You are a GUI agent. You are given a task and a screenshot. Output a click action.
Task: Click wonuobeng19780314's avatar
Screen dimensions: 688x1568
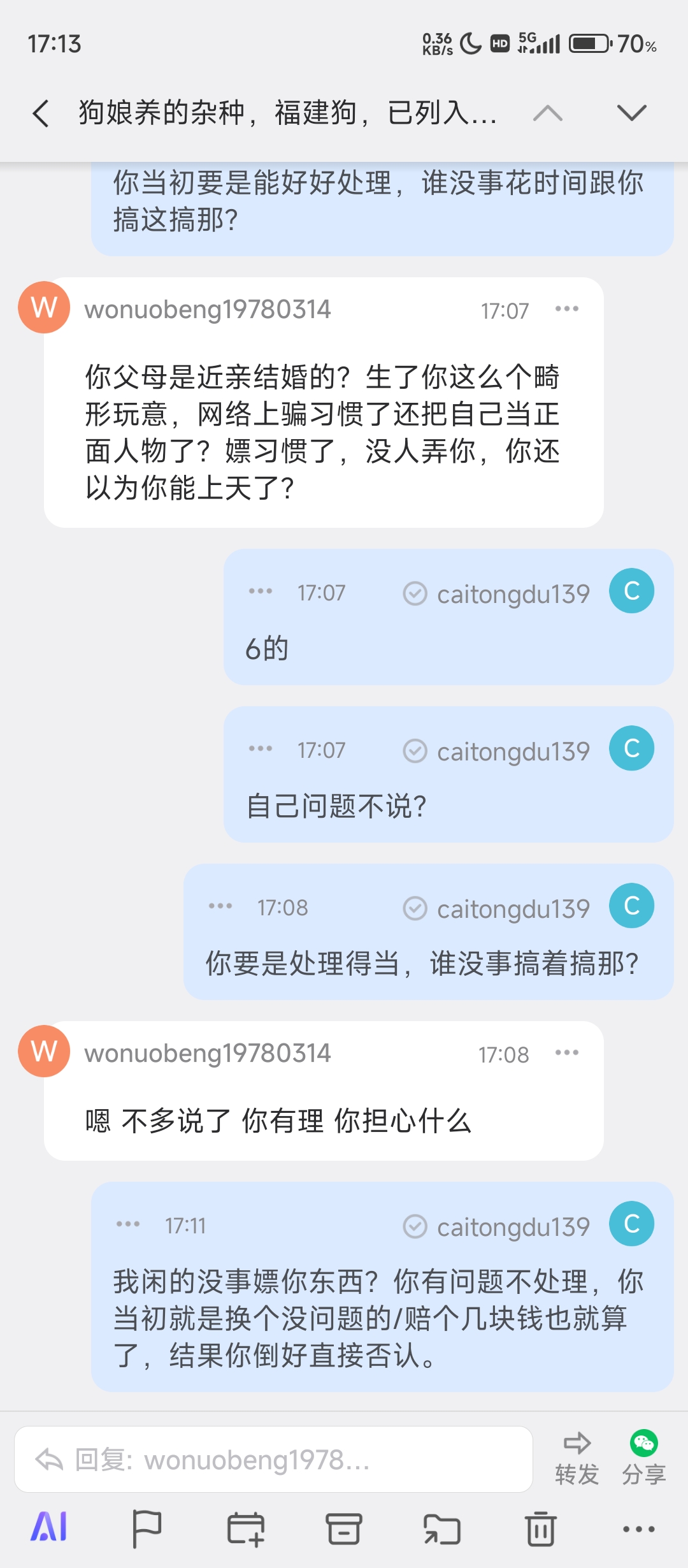click(43, 308)
